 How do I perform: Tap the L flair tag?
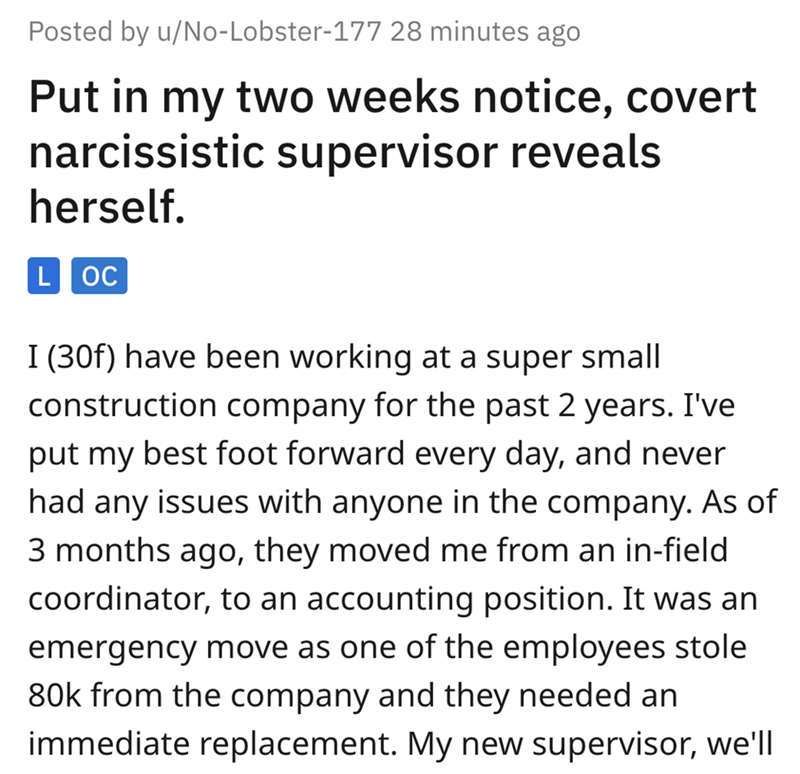(44, 277)
